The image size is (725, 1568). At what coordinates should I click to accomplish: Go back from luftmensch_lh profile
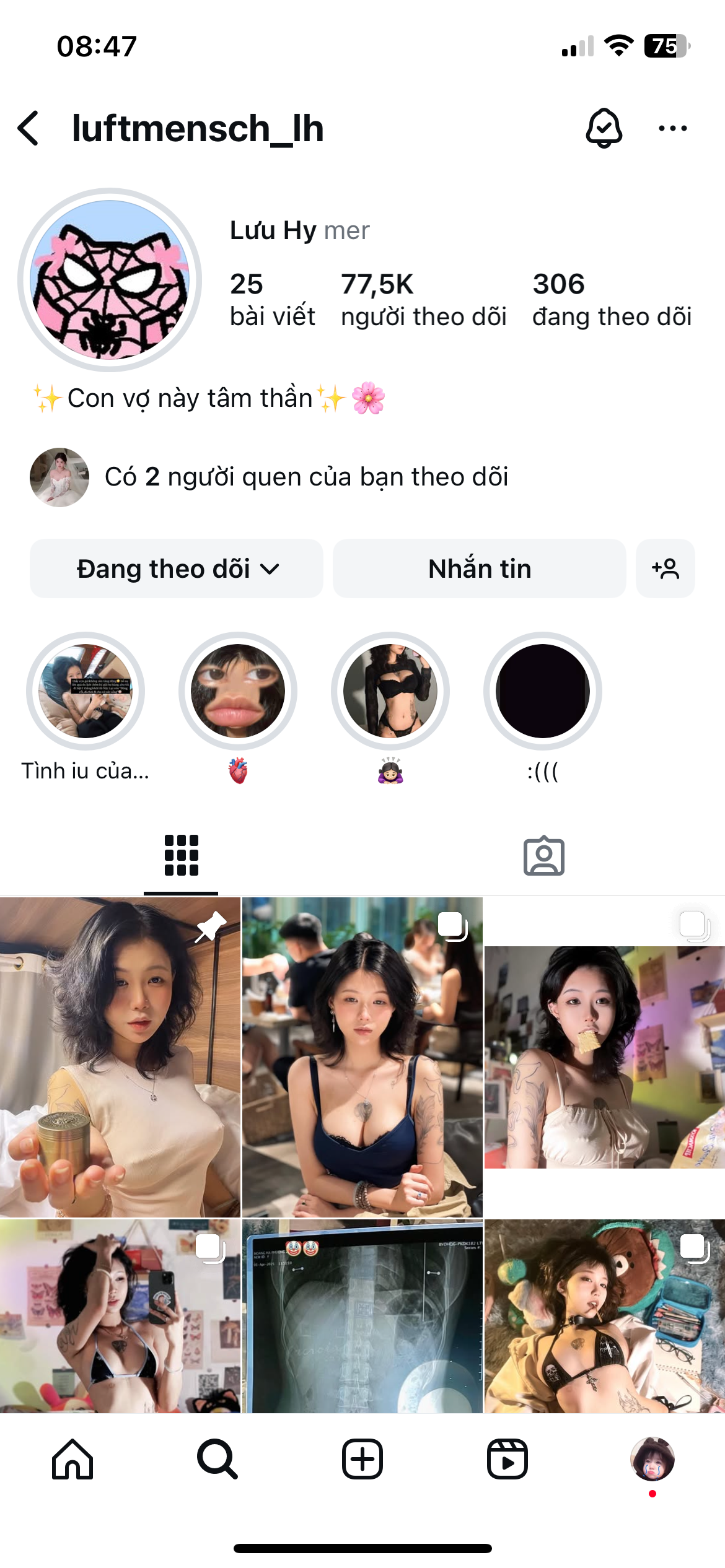[x=29, y=129]
